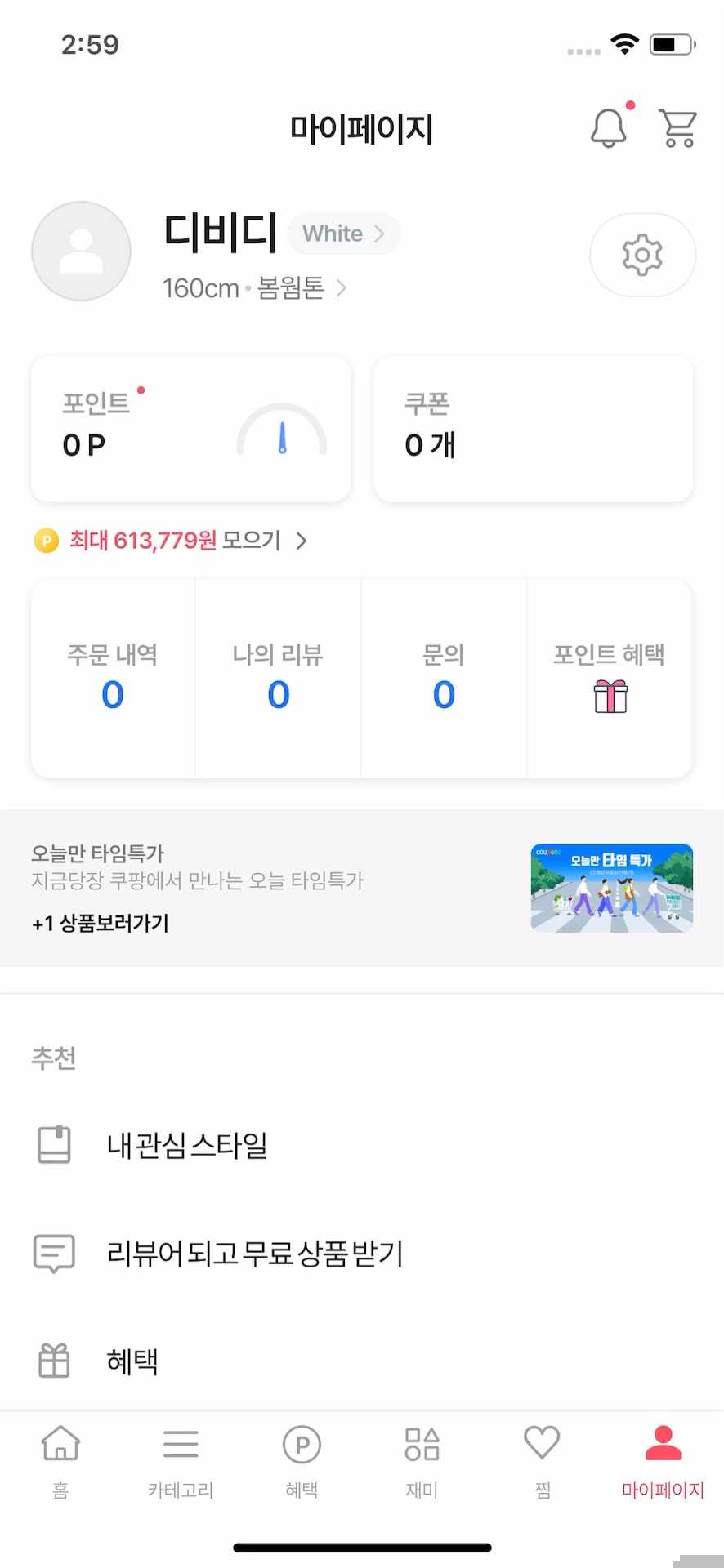The height and width of the screenshot is (1568, 724).
Task: Expand the 최대 613,779원 모으기 arrow
Action: (x=301, y=541)
